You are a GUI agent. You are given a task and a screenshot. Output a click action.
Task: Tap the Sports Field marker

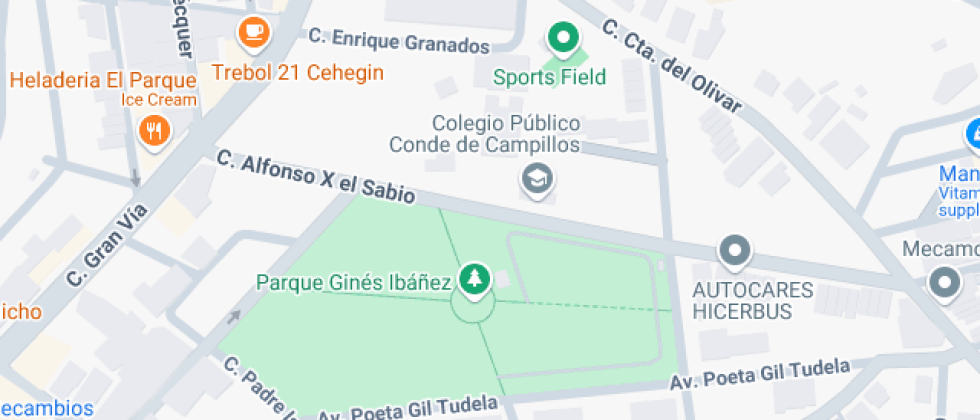pyautogui.click(x=563, y=40)
